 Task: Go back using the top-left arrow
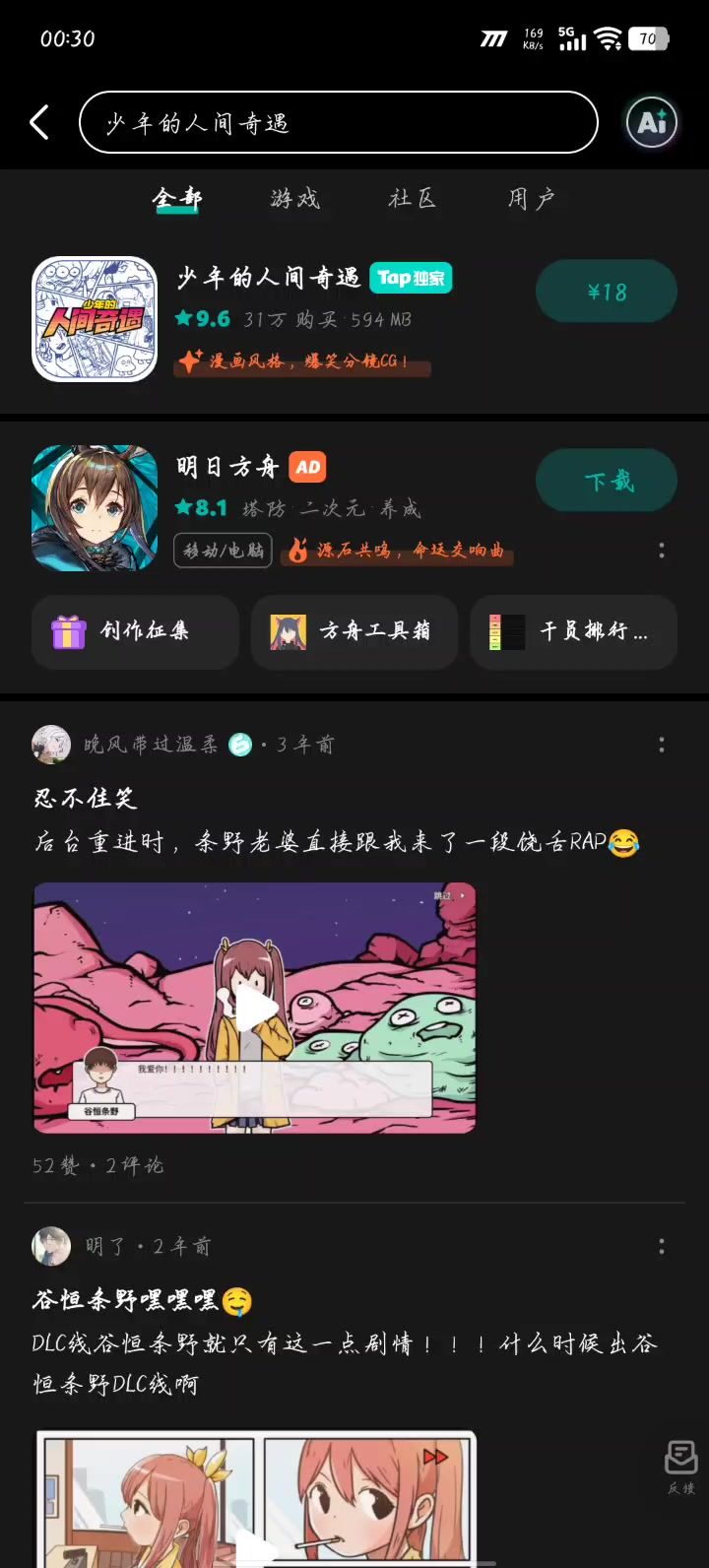[x=39, y=123]
